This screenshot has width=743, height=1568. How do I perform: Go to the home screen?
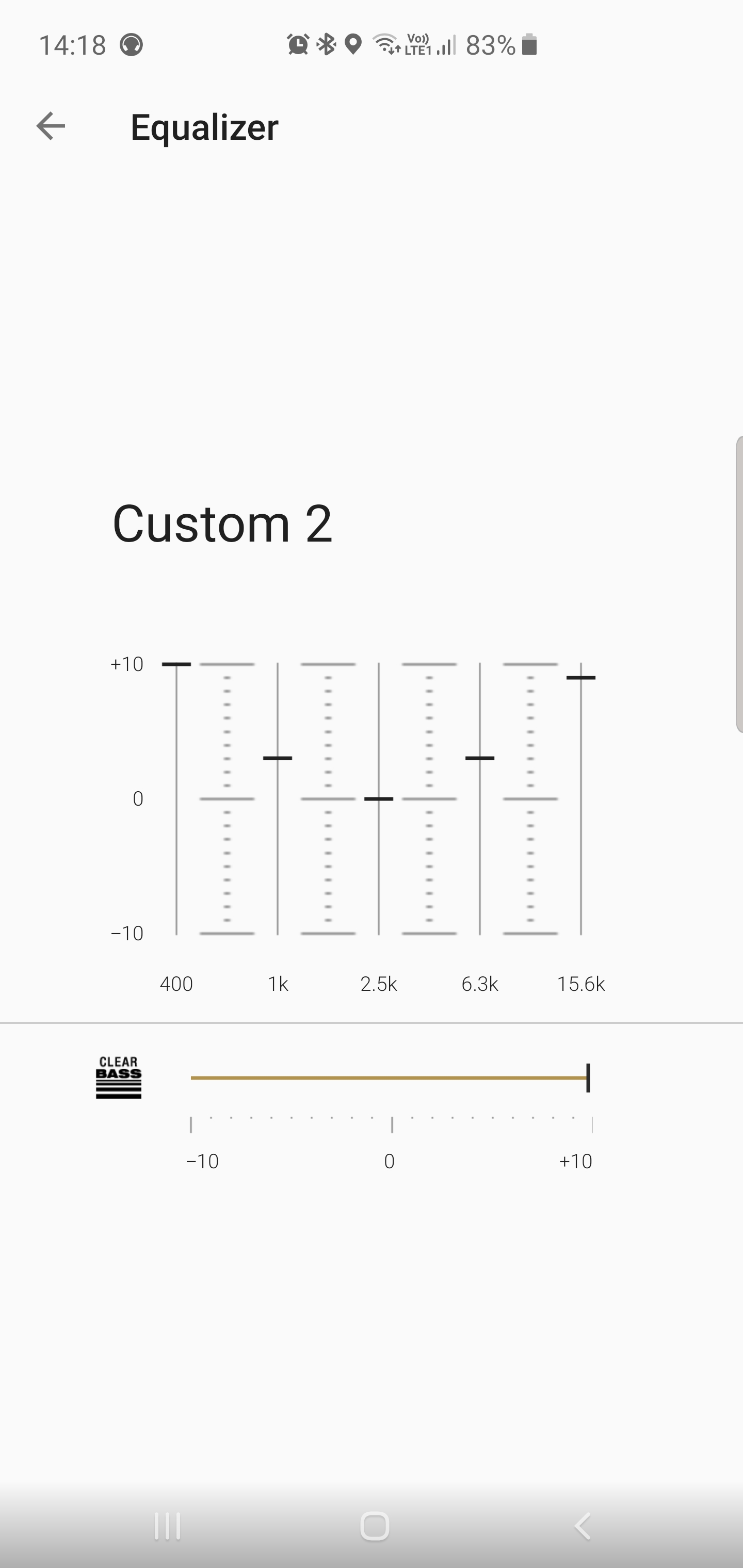[375, 1526]
